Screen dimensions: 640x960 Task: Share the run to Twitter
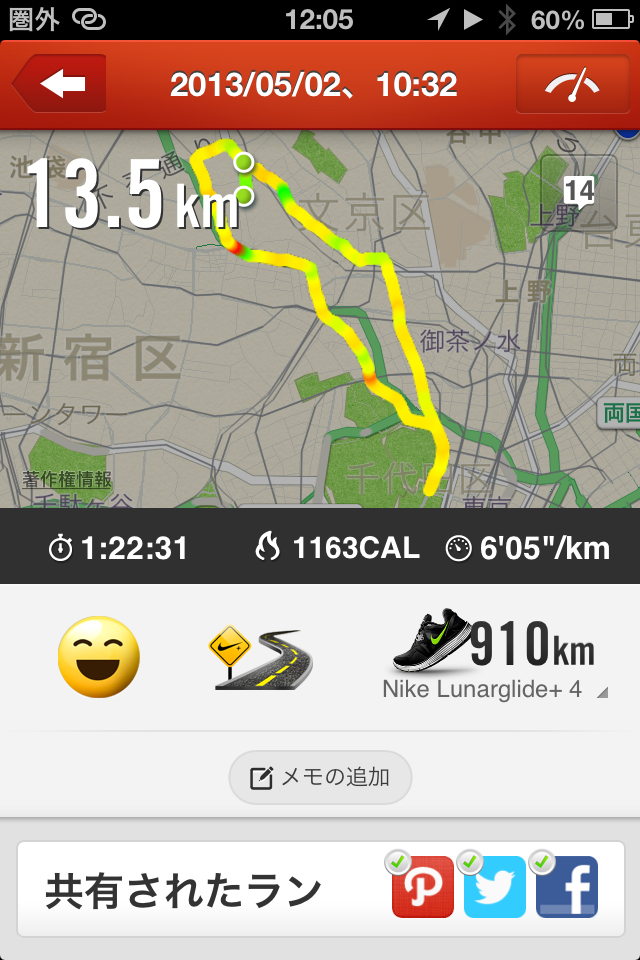494,887
